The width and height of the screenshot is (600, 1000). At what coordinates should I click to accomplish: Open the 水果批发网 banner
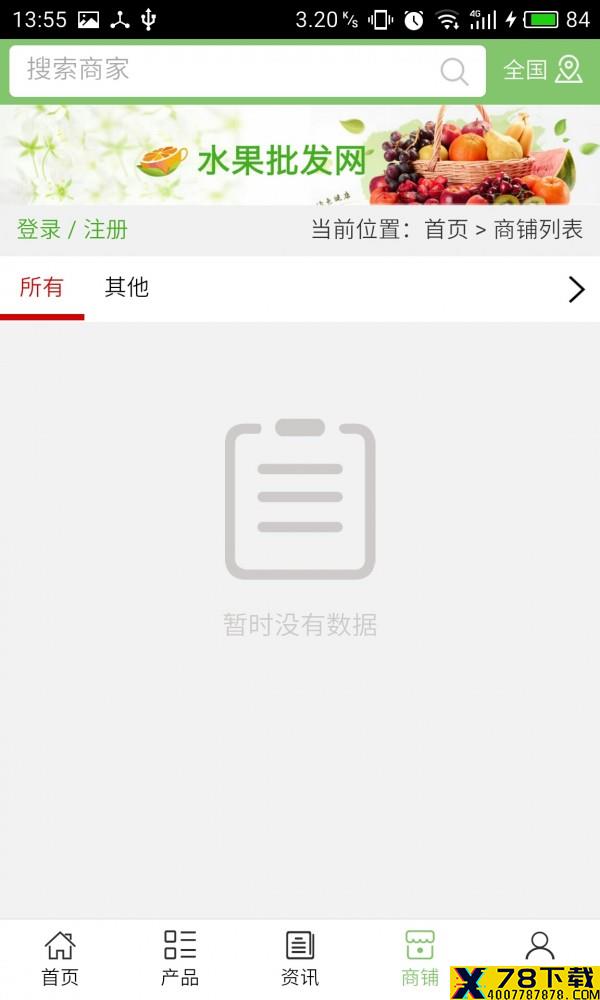point(300,155)
